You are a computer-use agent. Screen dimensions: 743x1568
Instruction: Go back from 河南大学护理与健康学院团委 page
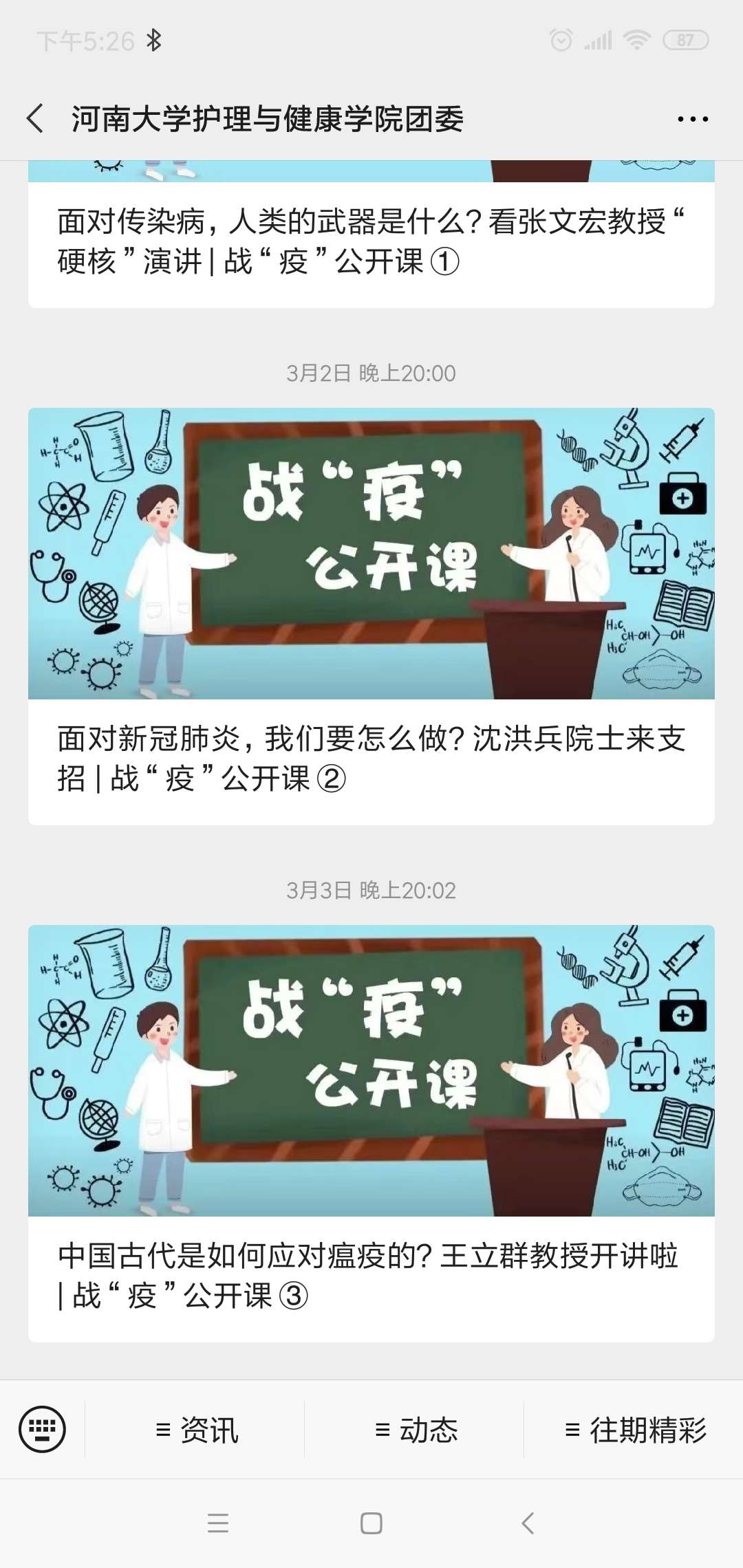36,118
